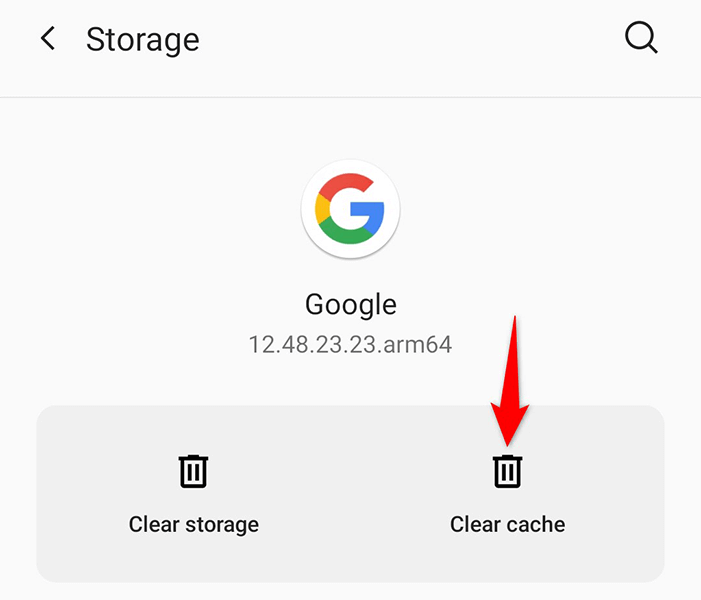The height and width of the screenshot is (600, 701).
Task: Tap Clear storage button
Action: tap(194, 493)
